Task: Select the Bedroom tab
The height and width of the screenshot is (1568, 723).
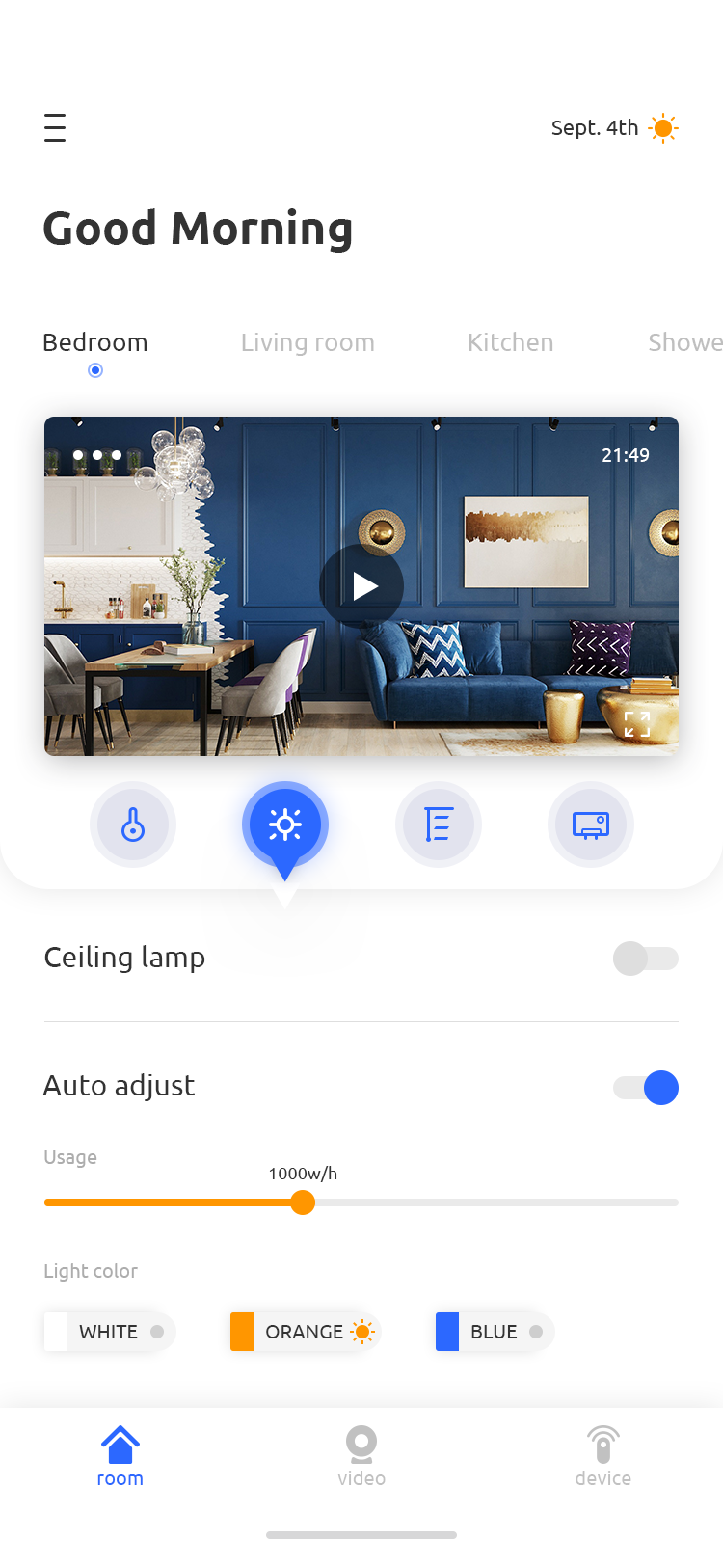Action: (x=95, y=342)
